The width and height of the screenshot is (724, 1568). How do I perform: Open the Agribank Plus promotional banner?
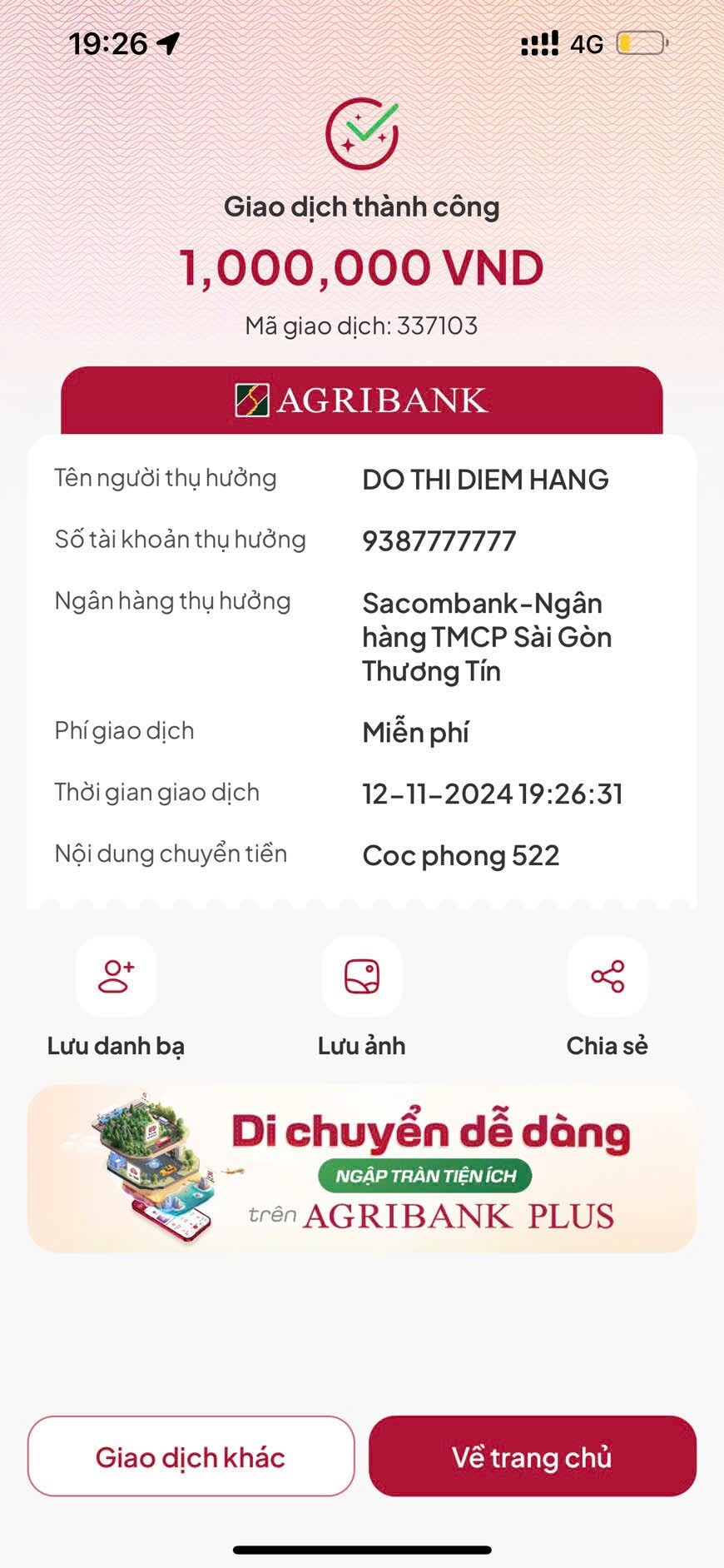[361, 1168]
